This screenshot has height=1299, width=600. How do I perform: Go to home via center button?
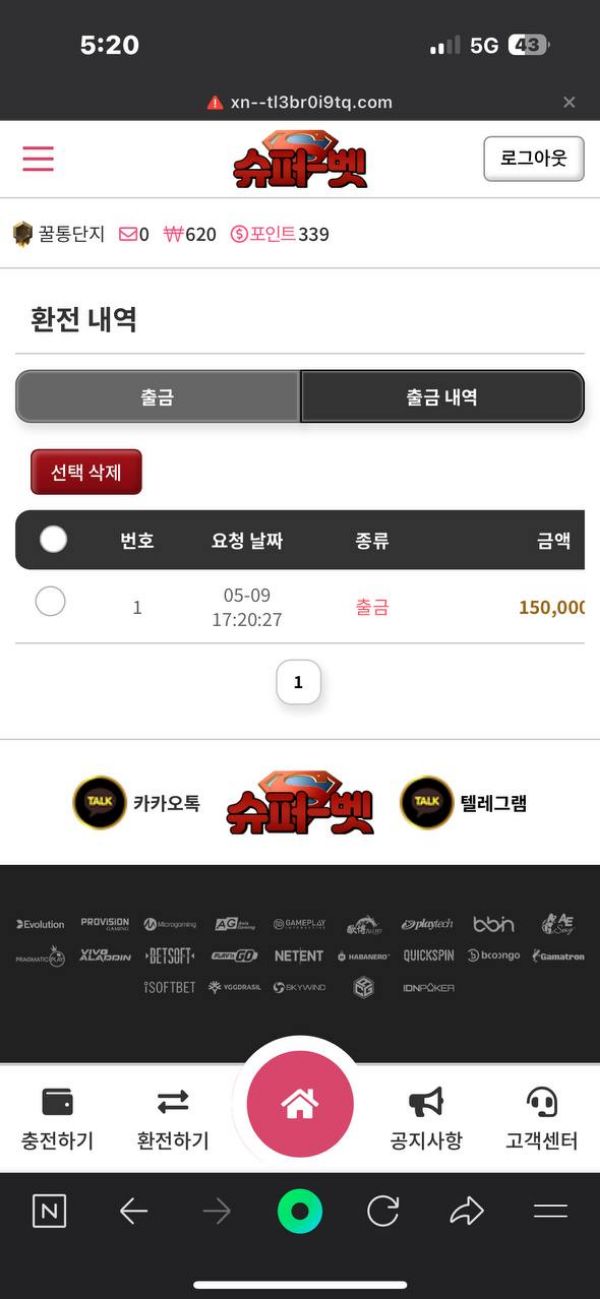[300, 1104]
